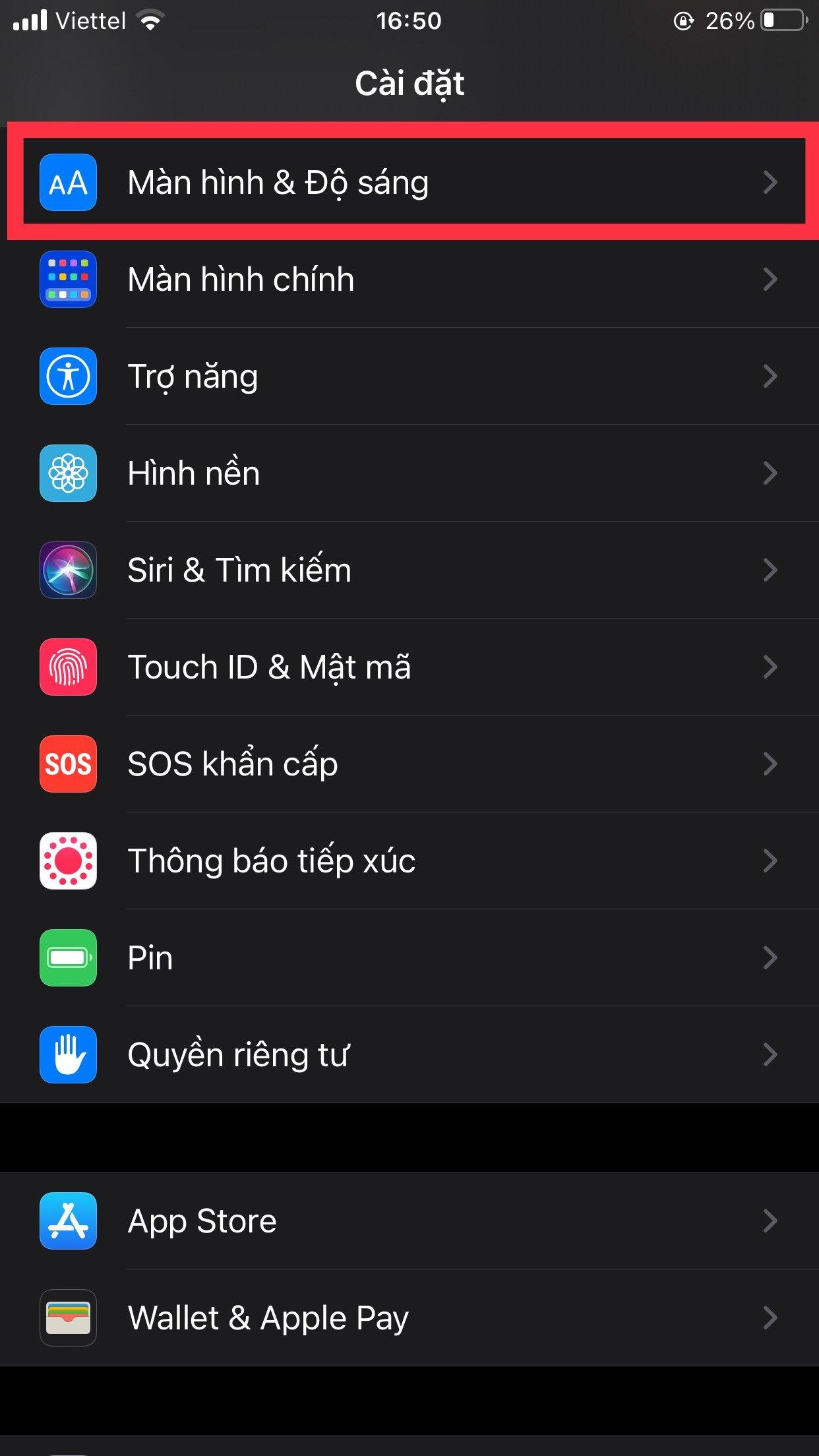Image resolution: width=819 pixels, height=1456 pixels.
Task: Open SOS khẩn cấp settings row
Action: pyautogui.click(x=409, y=764)
